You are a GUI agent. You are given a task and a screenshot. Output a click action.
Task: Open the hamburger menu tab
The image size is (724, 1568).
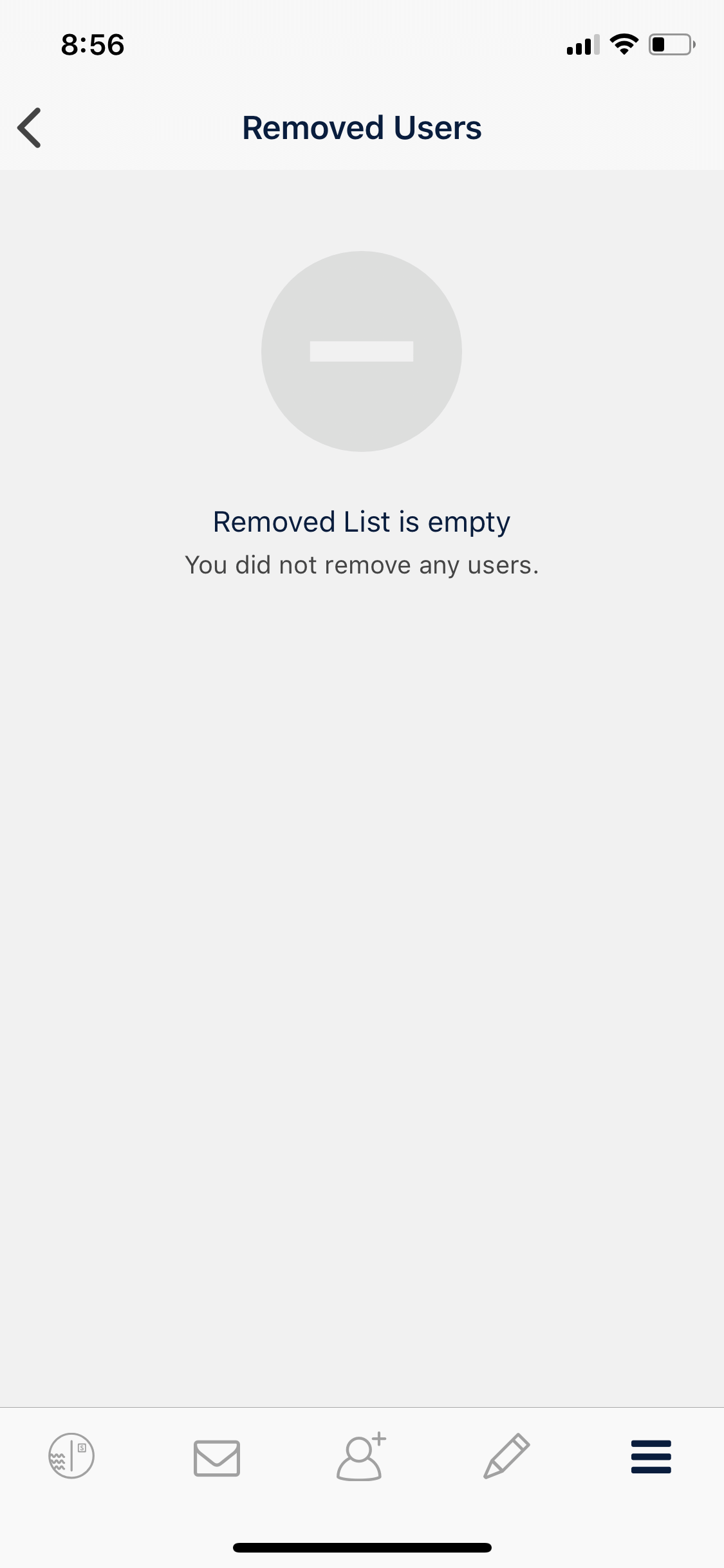pyautogui.click(x=651, y=1457)
